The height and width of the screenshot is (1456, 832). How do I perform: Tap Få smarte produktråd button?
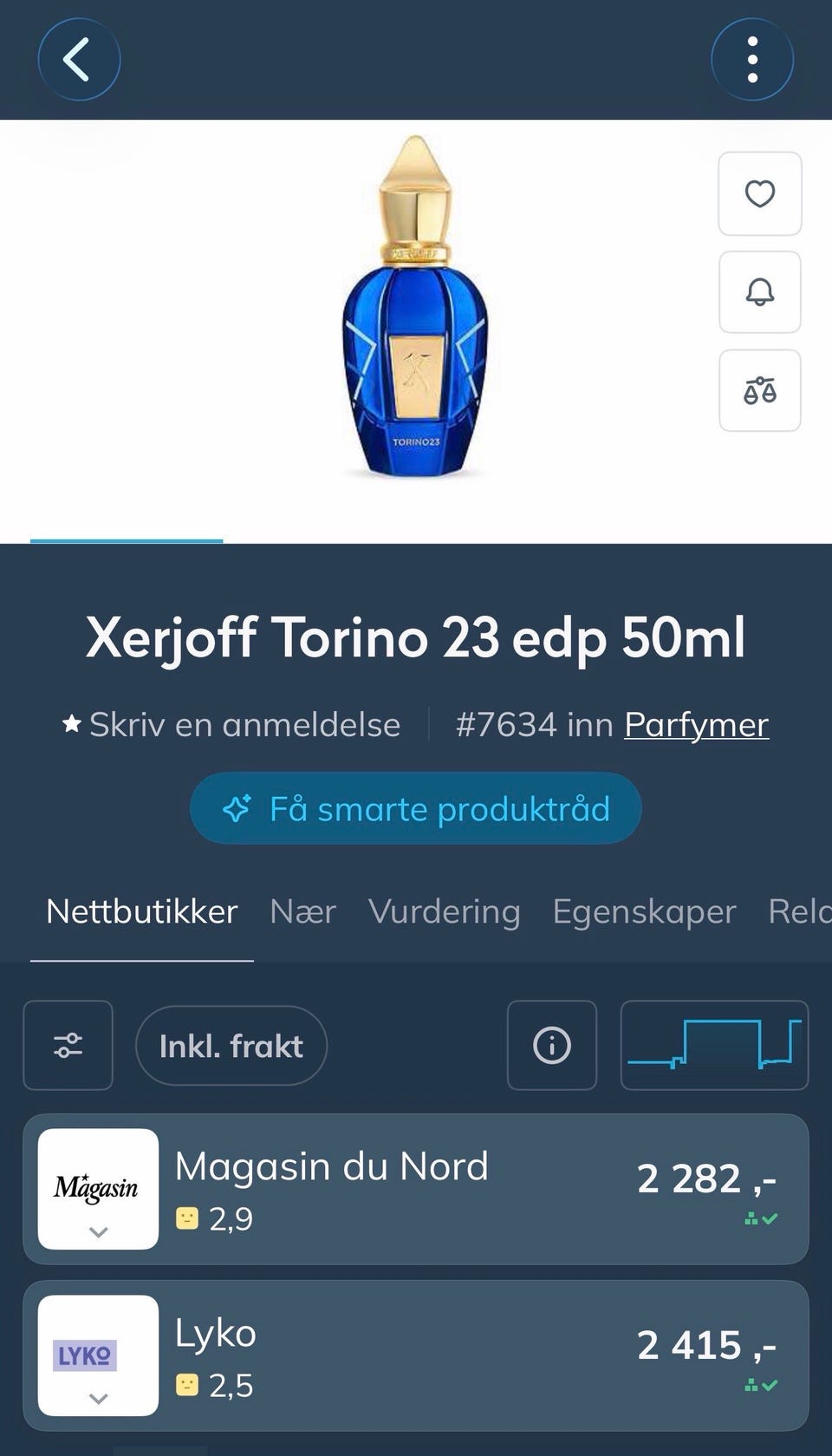tap(416, 808)
